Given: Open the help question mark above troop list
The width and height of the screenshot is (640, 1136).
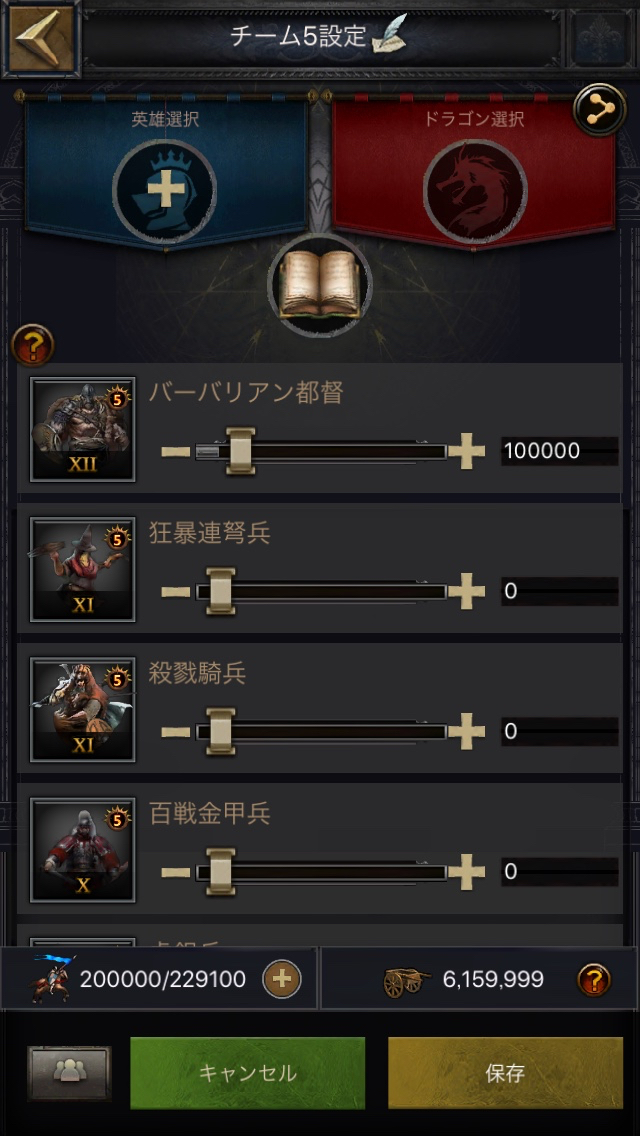Looking at the screenshot, I should [32, 347].
